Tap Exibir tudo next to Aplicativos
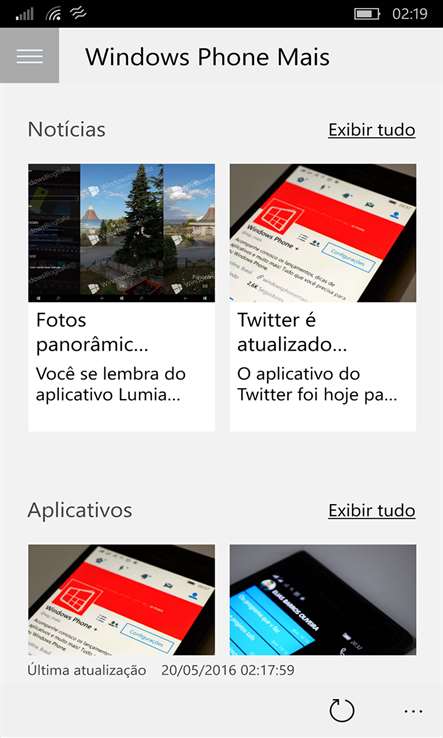The height and width of the screenshot is (738, 443). (371, 510)
